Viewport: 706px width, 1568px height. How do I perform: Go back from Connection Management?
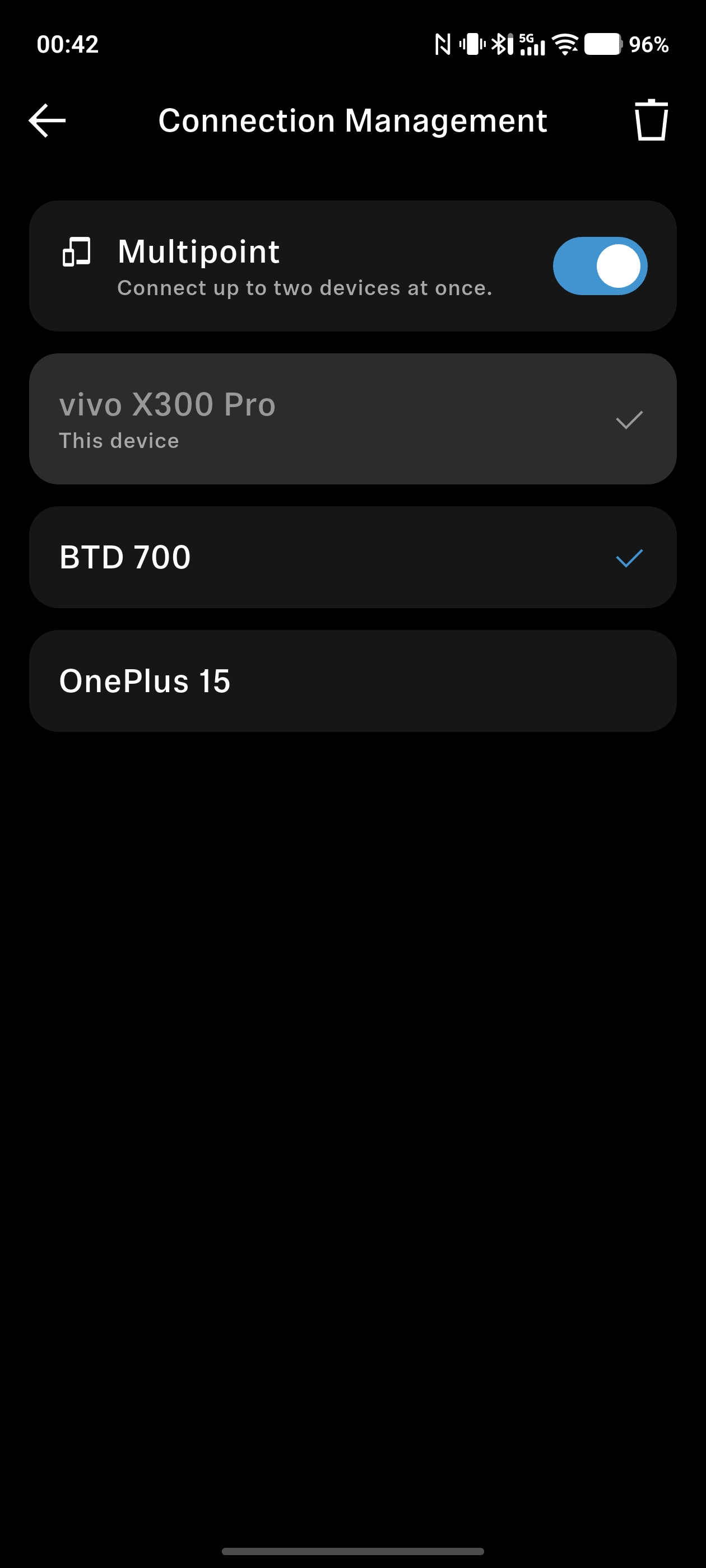(x=48, y=120)
